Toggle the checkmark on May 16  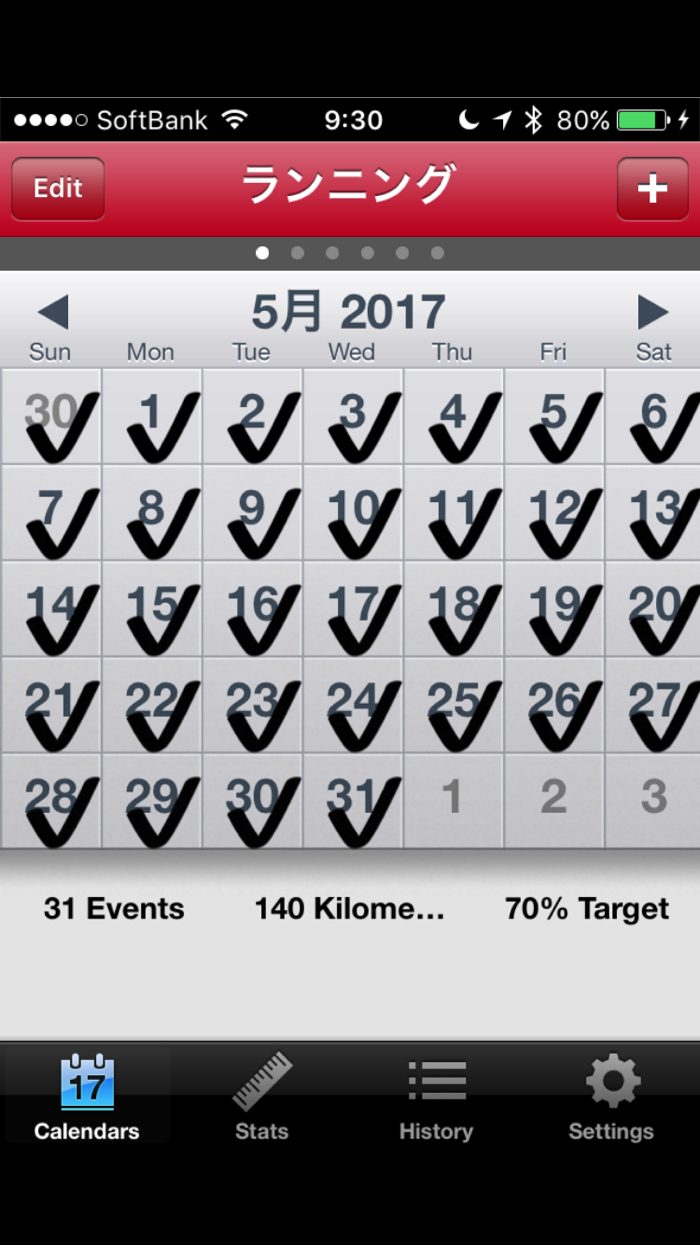[253, 609]
